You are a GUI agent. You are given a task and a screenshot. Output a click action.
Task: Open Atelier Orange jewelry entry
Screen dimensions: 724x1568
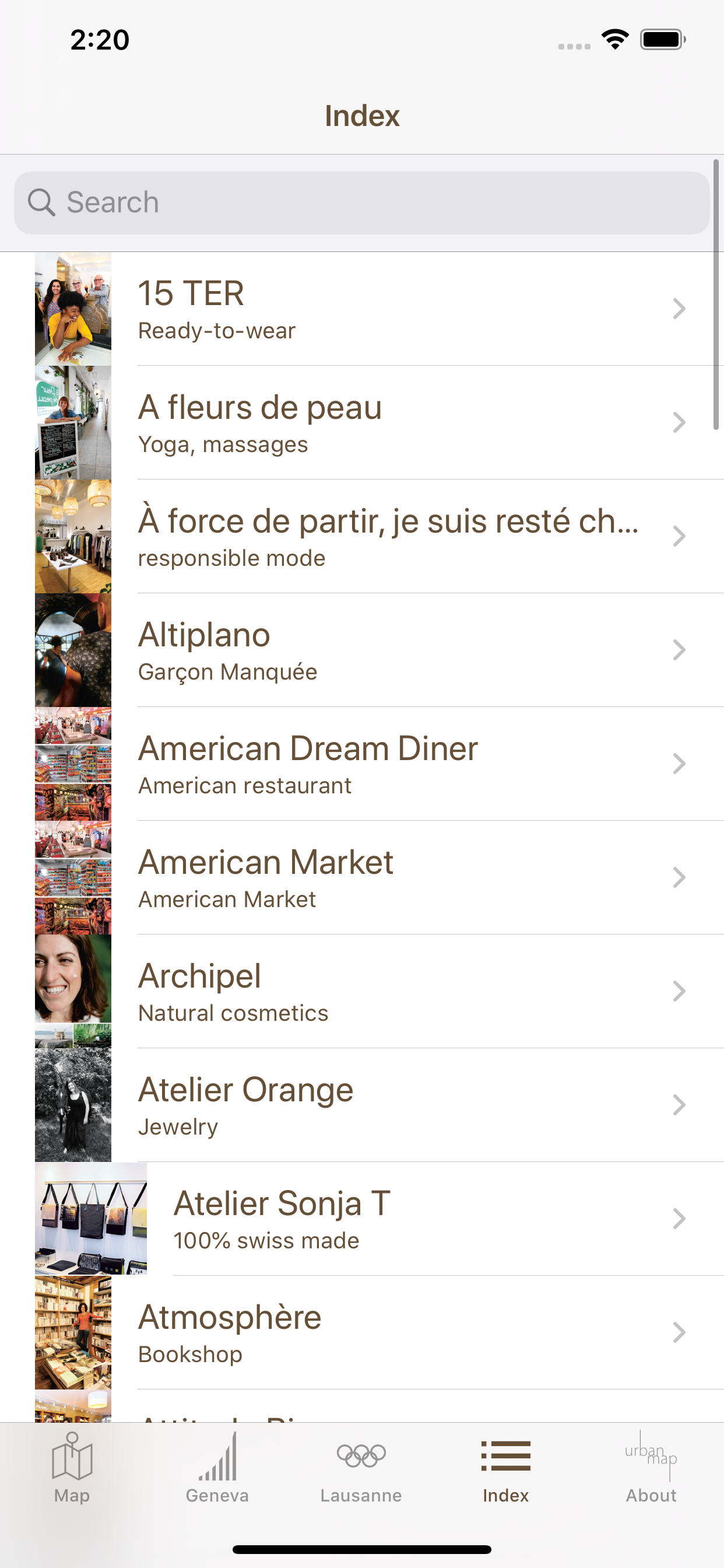362,1105
